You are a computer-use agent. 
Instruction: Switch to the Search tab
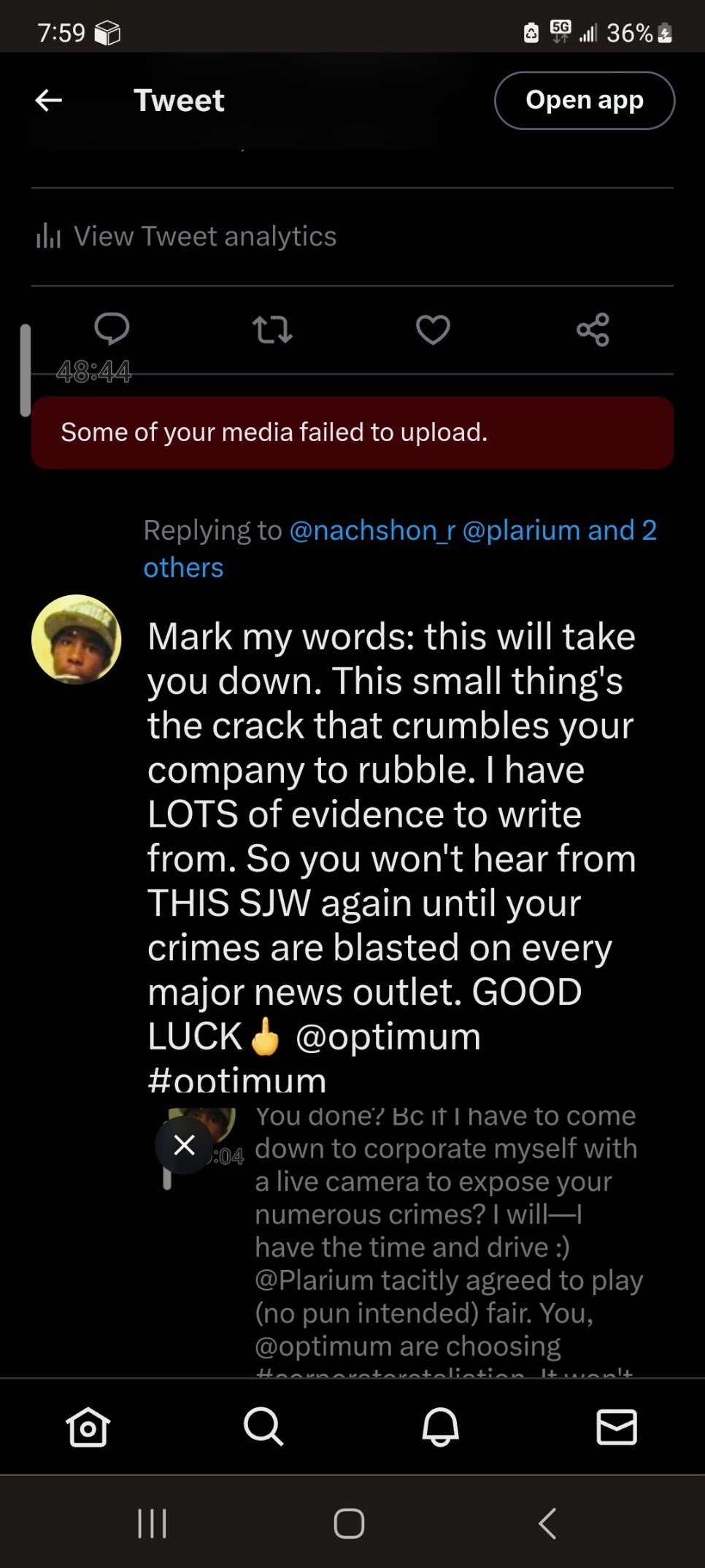(263, 1426)
